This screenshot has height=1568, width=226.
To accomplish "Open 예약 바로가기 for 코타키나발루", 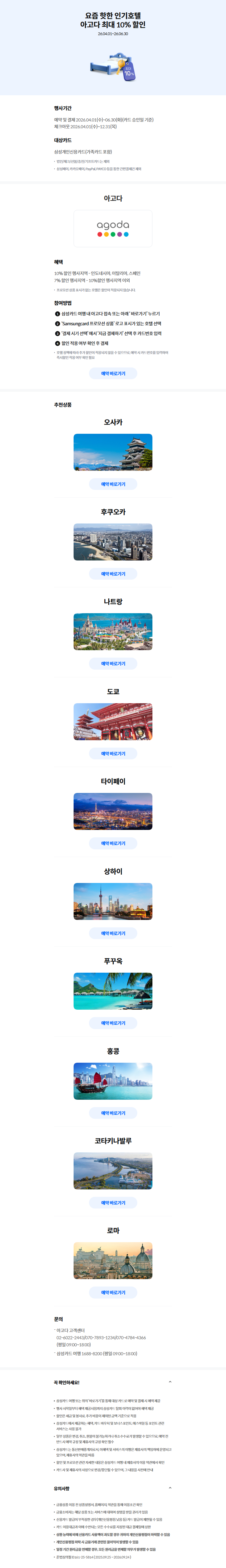I will click(113, 1203).
